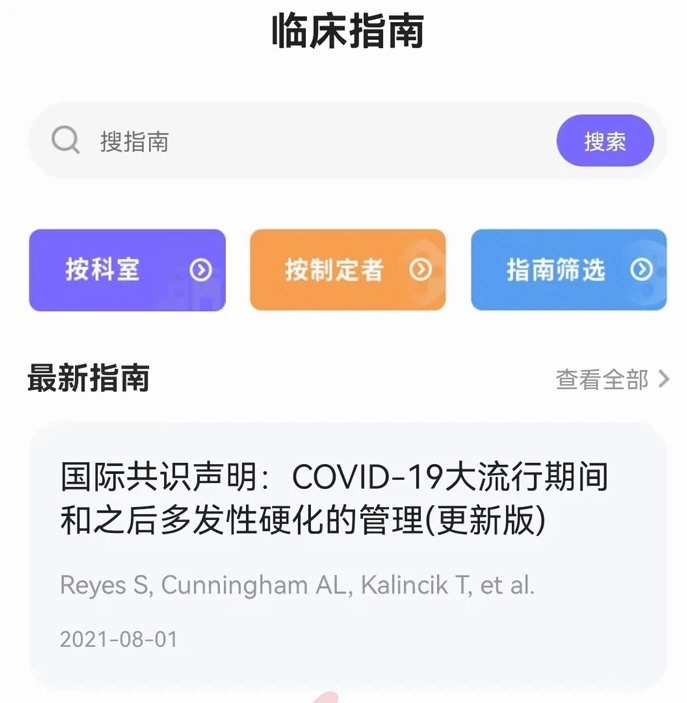Open the 按制定者 category
The height and width of the screenshot is (703, 687).
click(x=347, y=270)
